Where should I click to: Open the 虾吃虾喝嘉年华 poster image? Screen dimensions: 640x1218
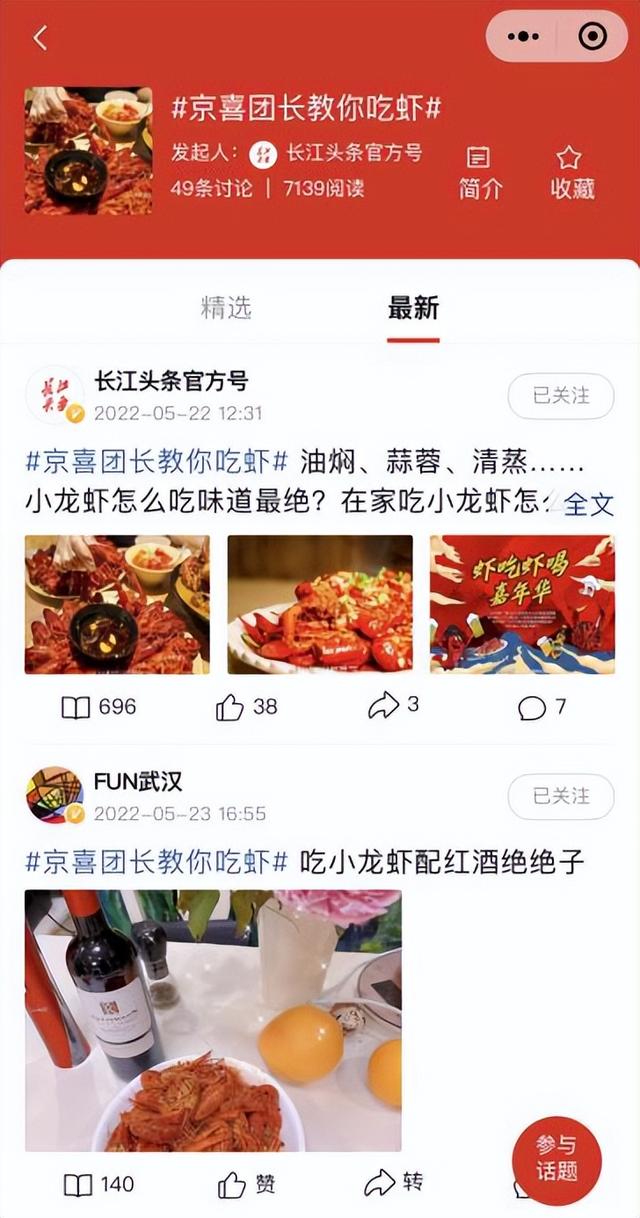(522, 604)
